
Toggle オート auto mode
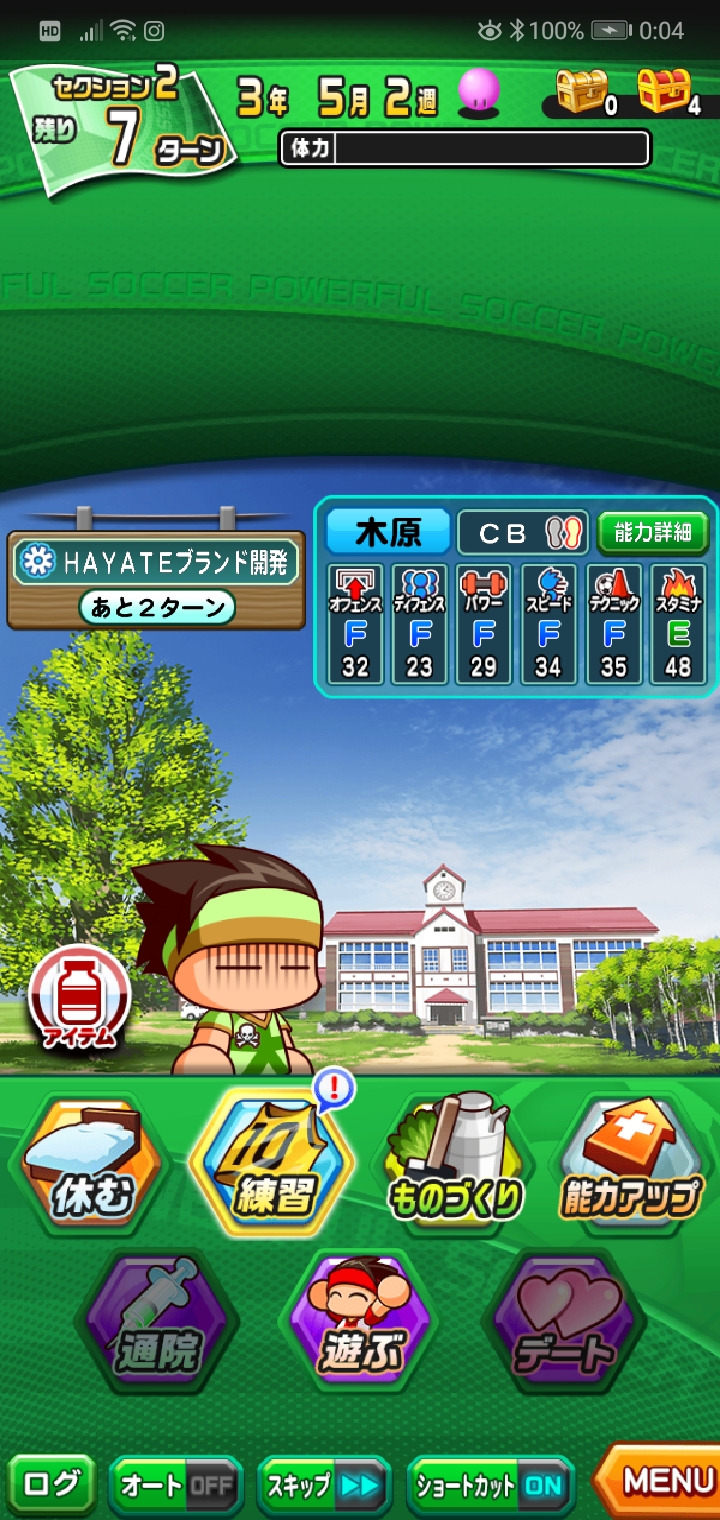tap(176, 1485)
